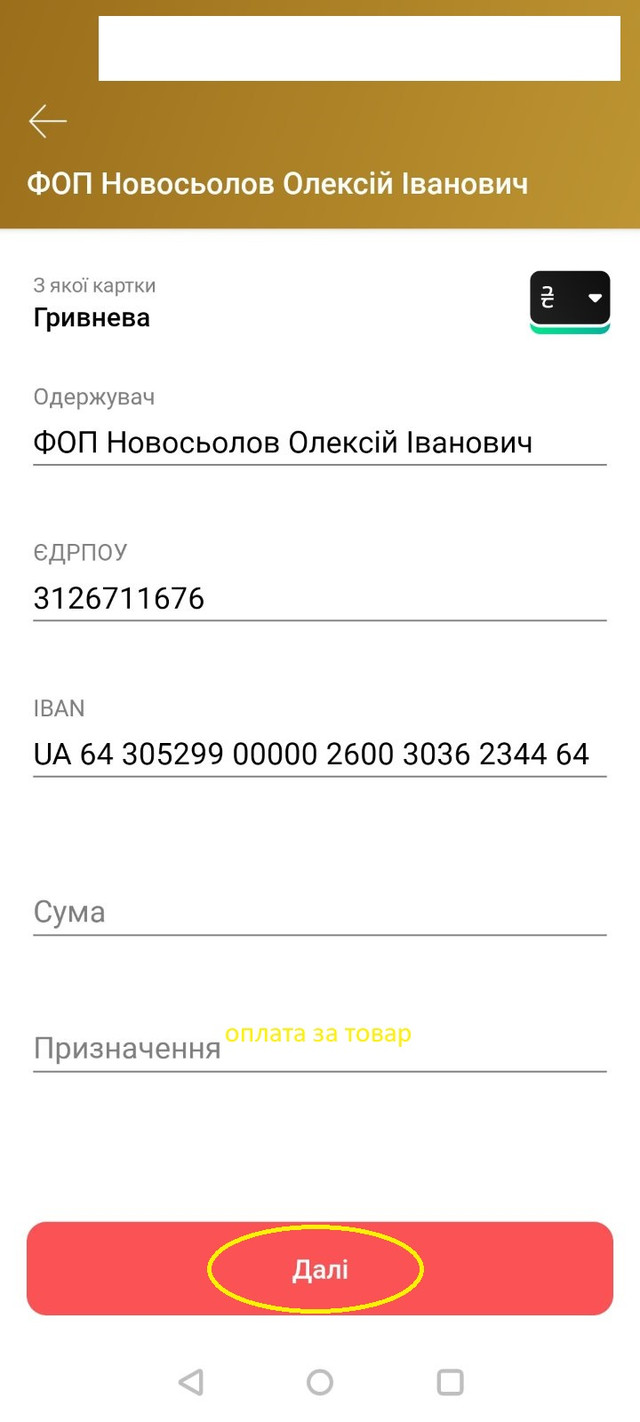
Task: Open the hryvnia card selector dropdown
Action: click(x=570, y=298)
